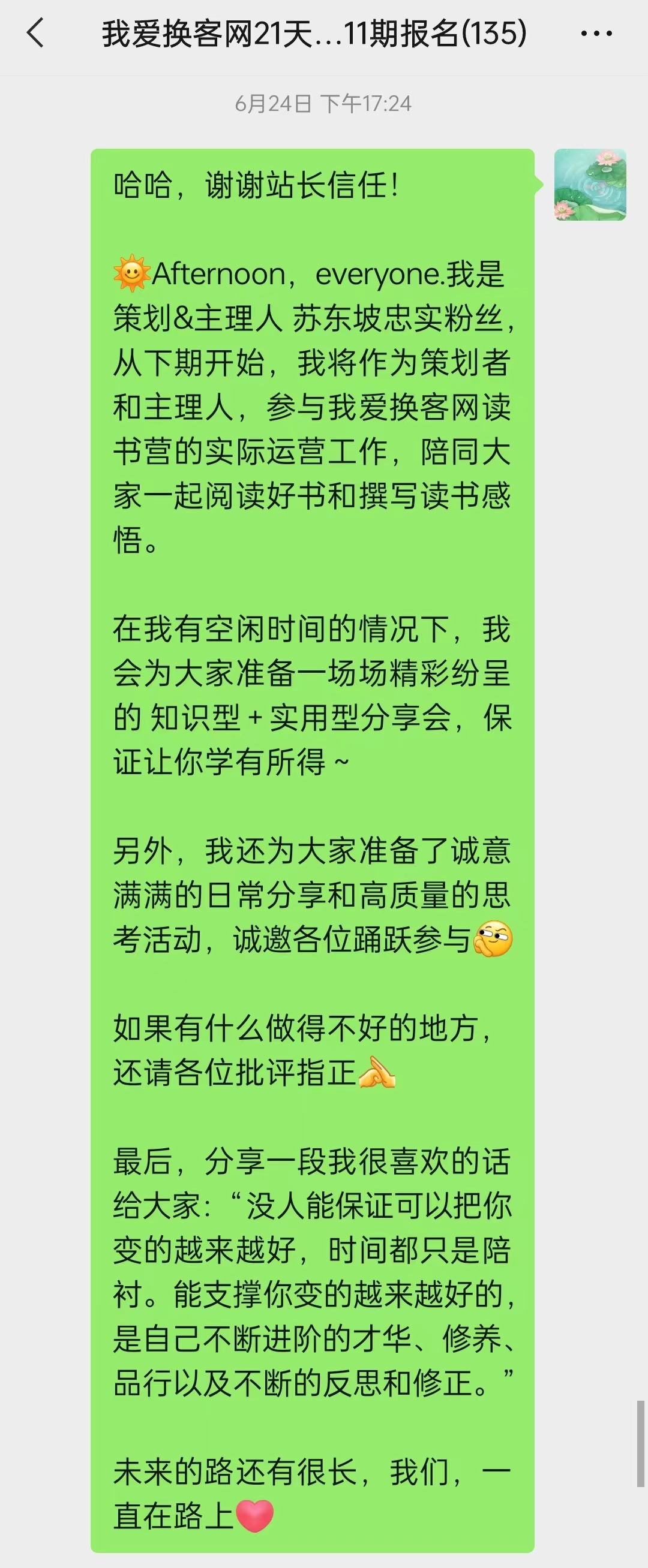This screenshot has height=1568, width=648.
Task: Open the group chat's three-dot menu
Action: click(x=596, y=34)
